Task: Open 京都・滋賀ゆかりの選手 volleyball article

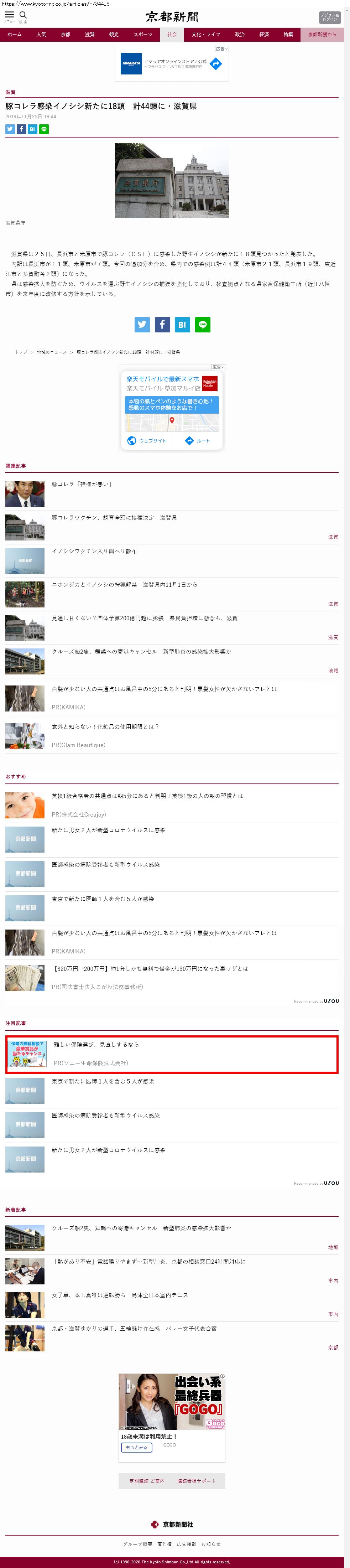Action: 134,1328
